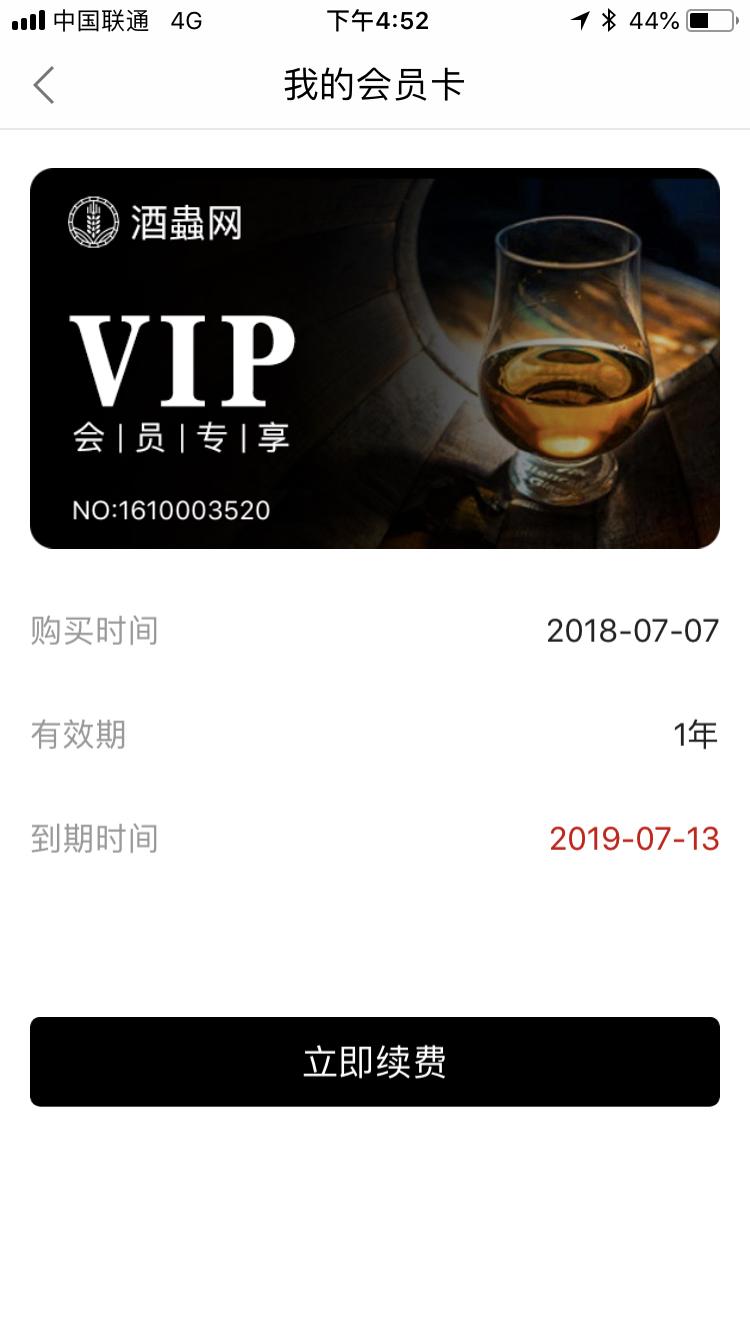Click the 我的会员卡 title text
Viewport: 750px width, 1334px height.
[375, 85]
